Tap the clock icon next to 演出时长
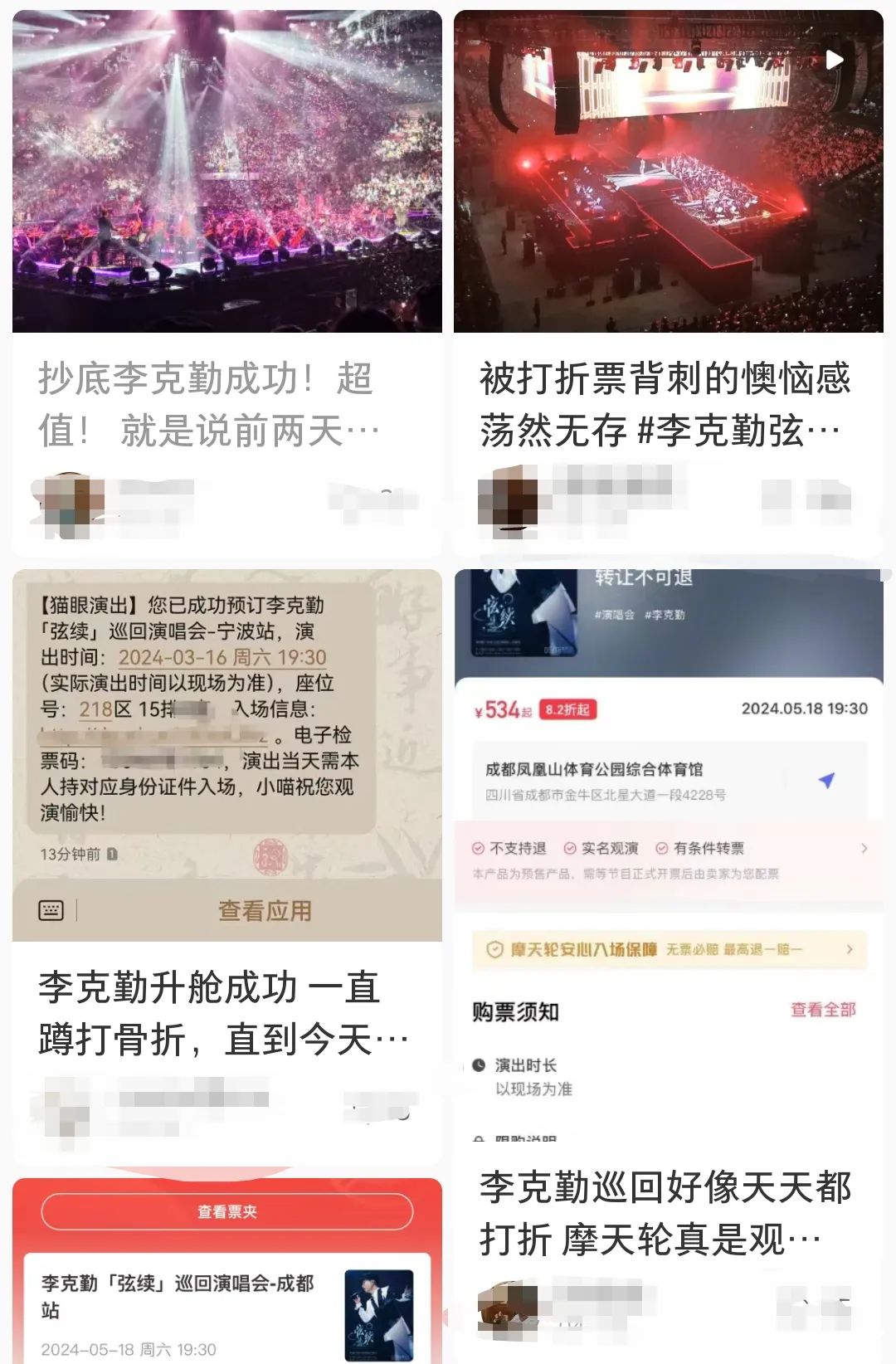This screenshot has height=1364, width=896. coord(480,1064)
